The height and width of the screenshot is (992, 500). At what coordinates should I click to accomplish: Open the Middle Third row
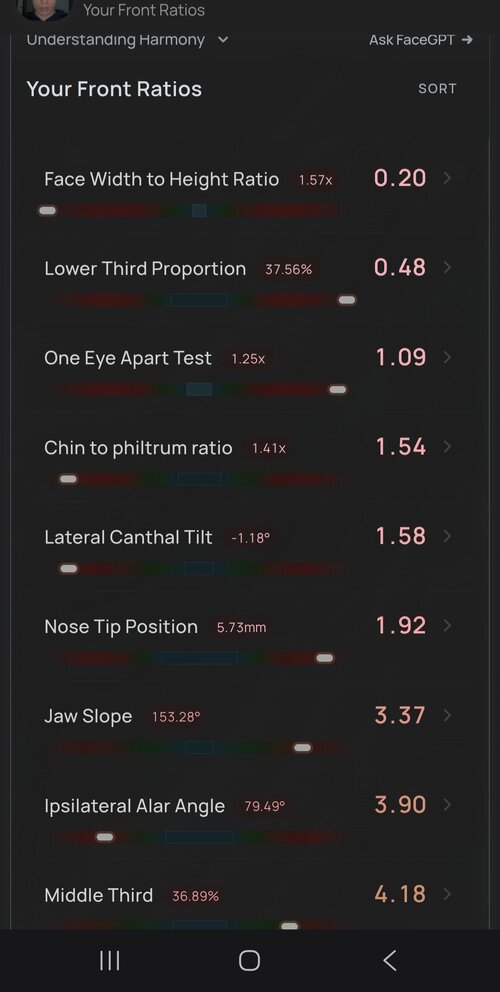[x=250, y=898]
